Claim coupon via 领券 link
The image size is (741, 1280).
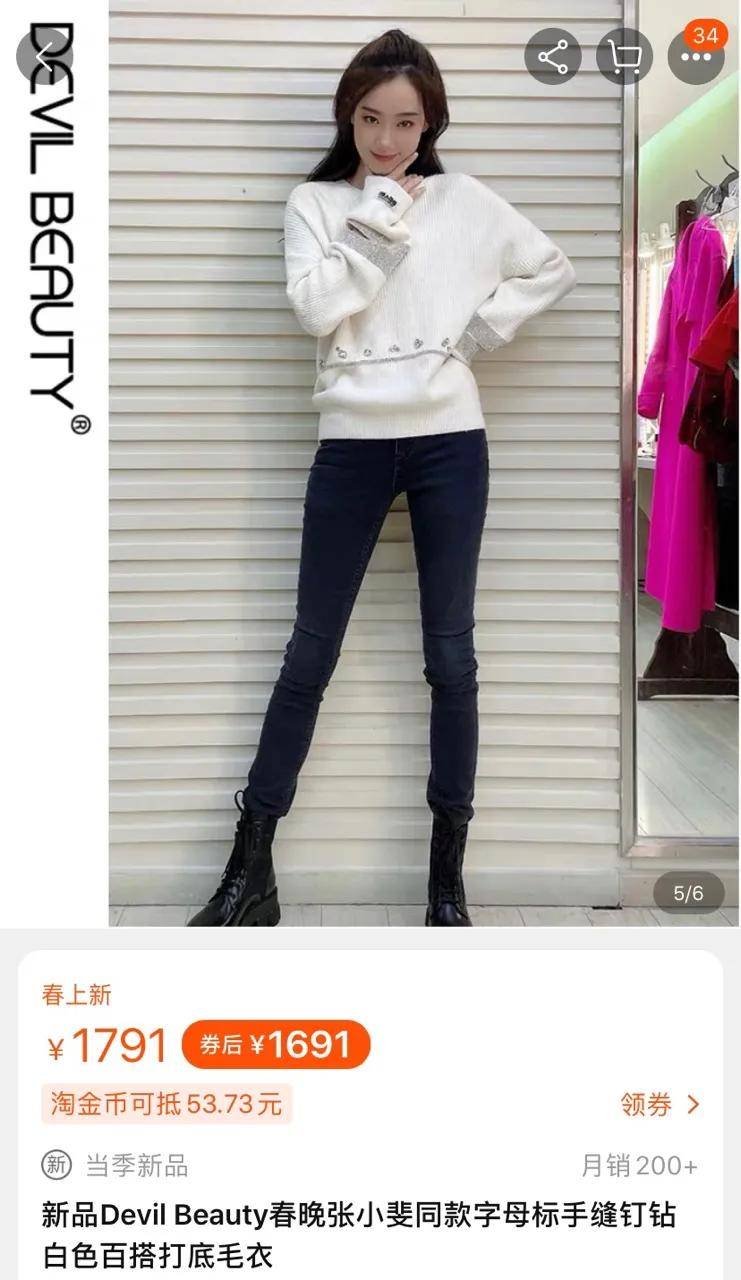coord(660,1104)
